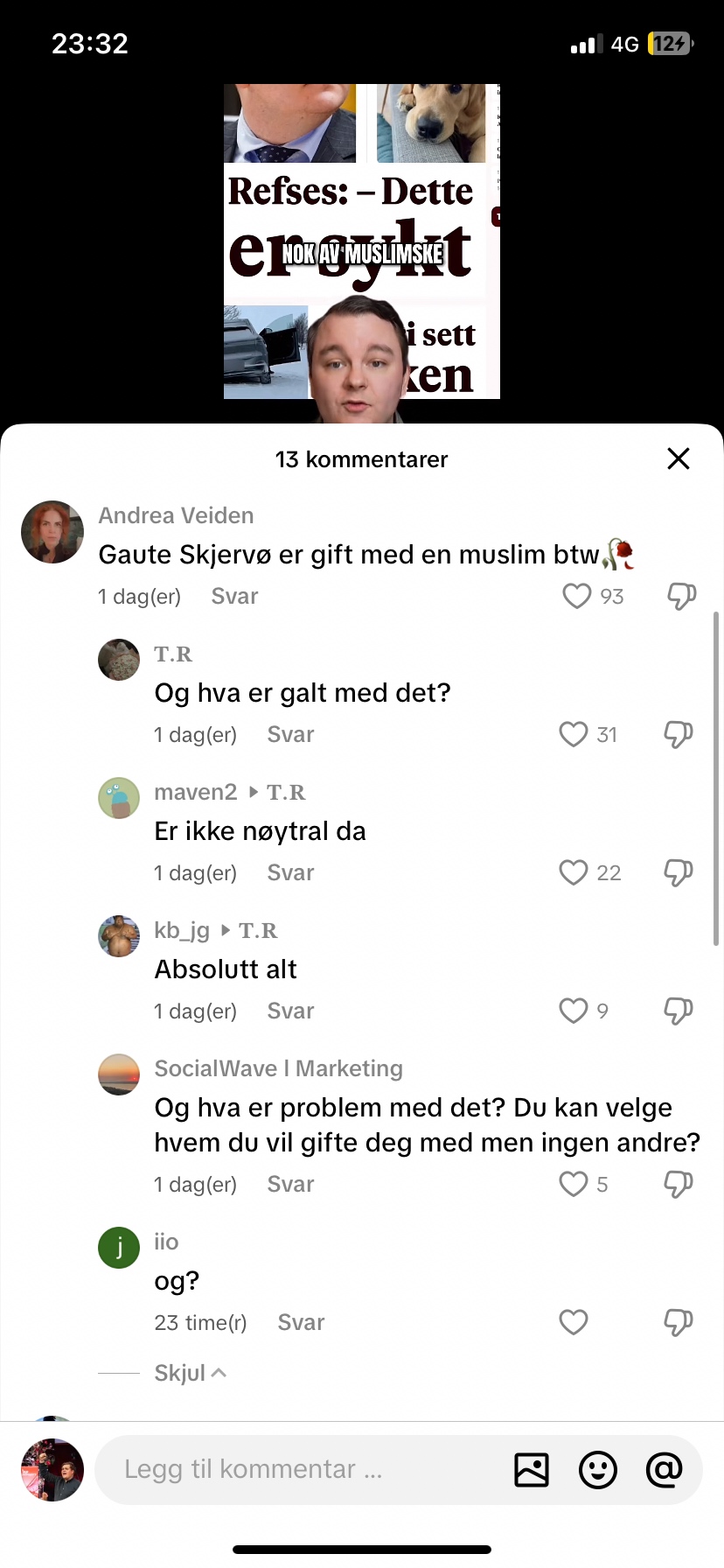The height and width of the screenshot is (1568, 724).
Task: Dislike iio's comment 'og?'
Action: pyautogui.click(x=679, y=1322)
